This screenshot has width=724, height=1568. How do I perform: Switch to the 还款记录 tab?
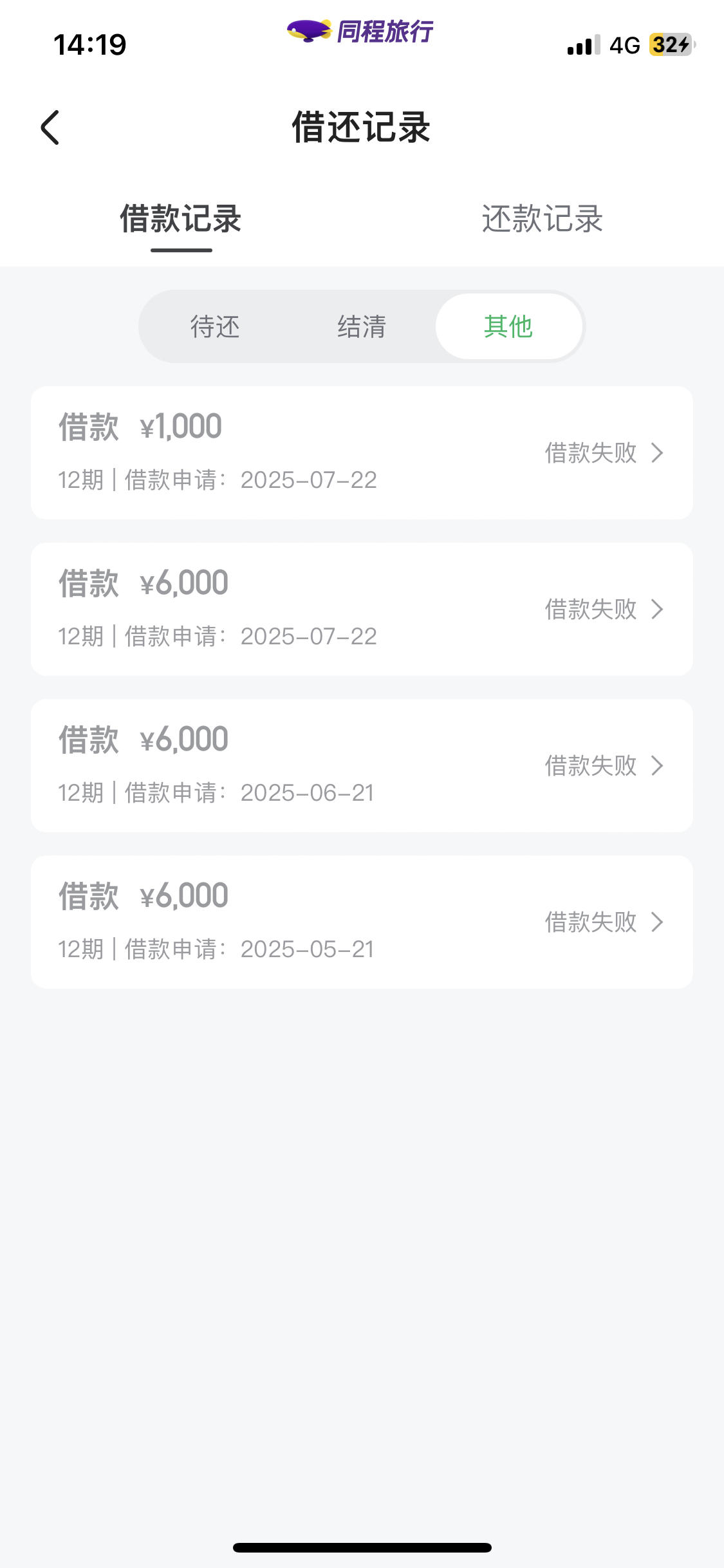click(543, 219)
